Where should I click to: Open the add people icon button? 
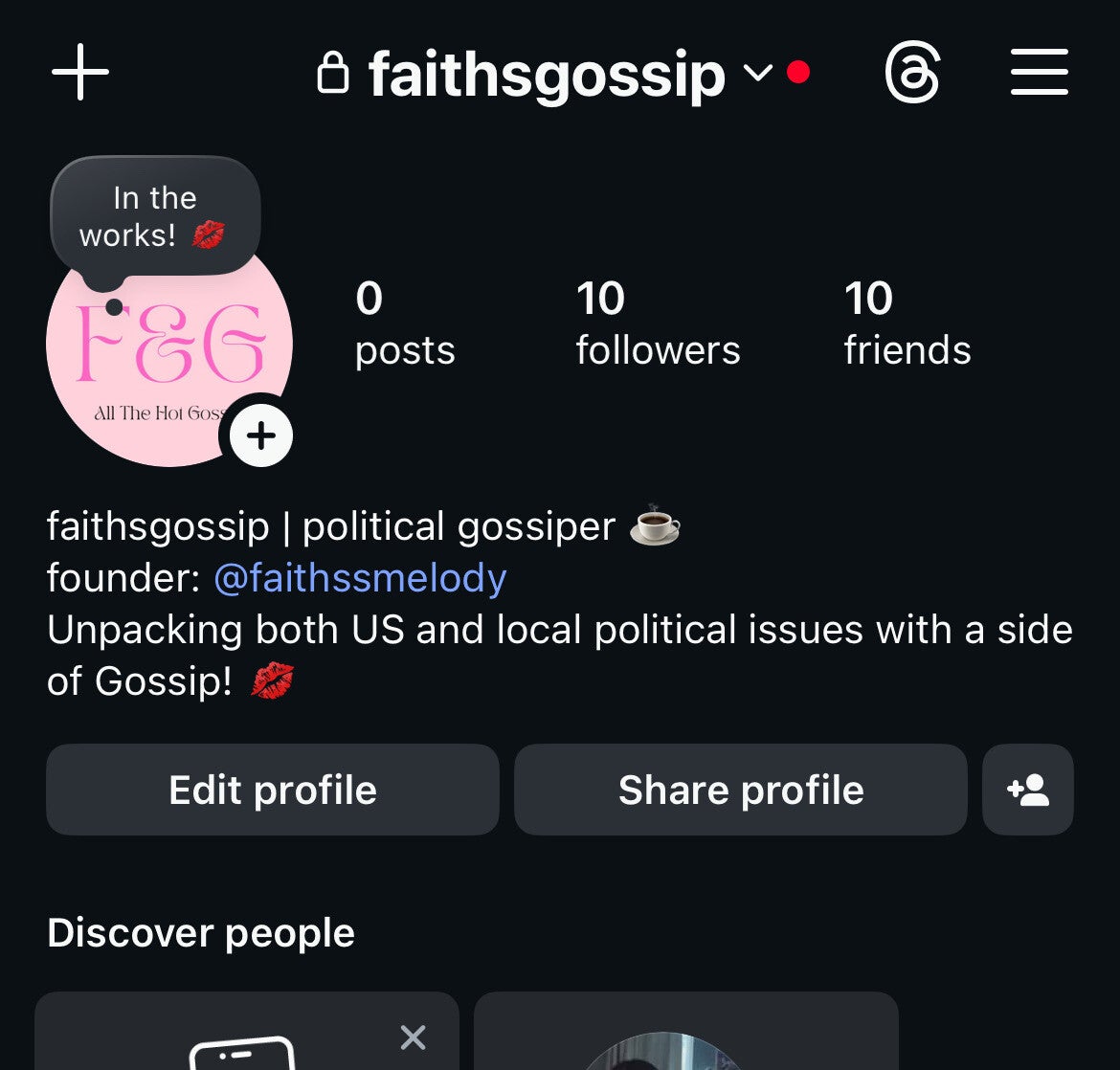coord(1028,790)
